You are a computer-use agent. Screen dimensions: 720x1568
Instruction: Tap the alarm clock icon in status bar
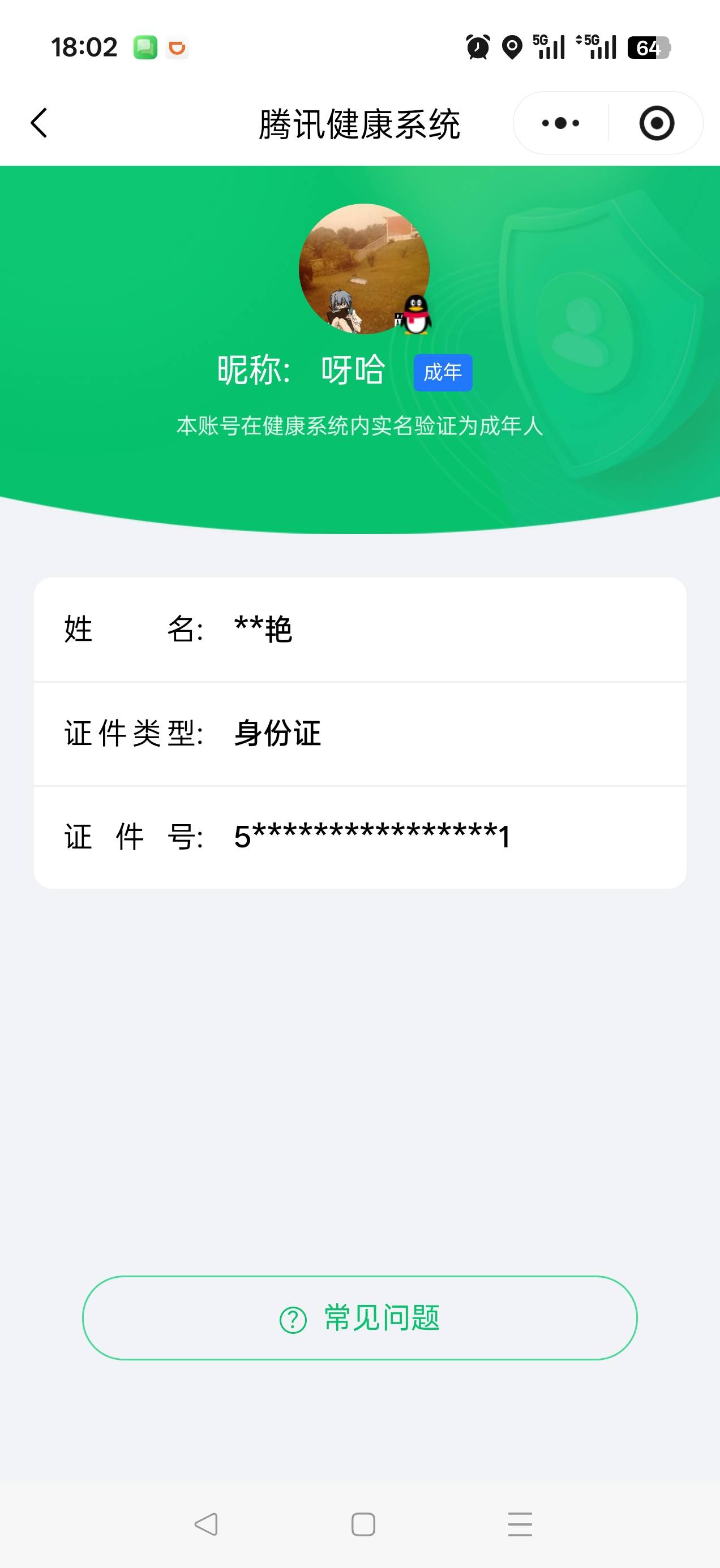pyautogui.click(x=477, y=46)
